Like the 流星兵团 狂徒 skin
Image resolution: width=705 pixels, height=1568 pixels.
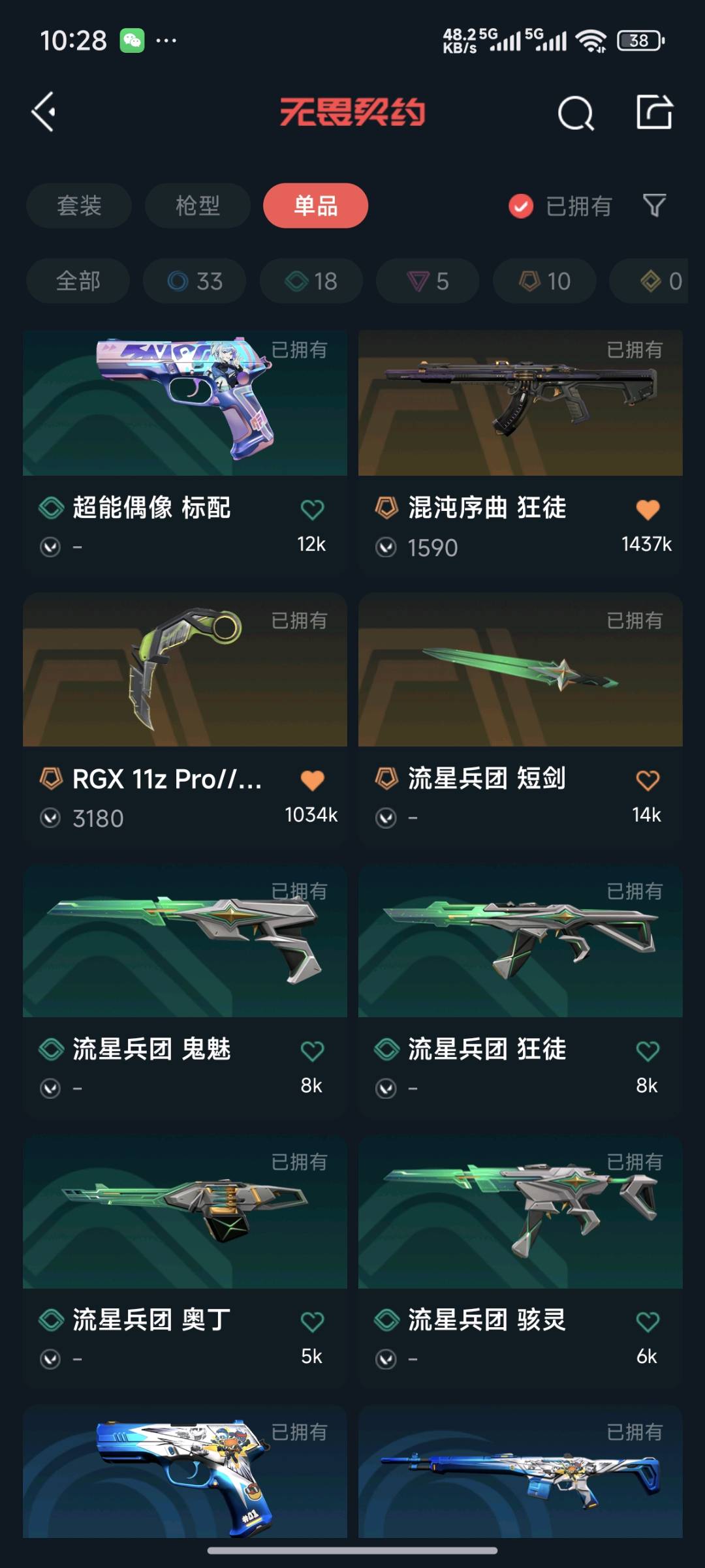click(x=648, y=1051)
